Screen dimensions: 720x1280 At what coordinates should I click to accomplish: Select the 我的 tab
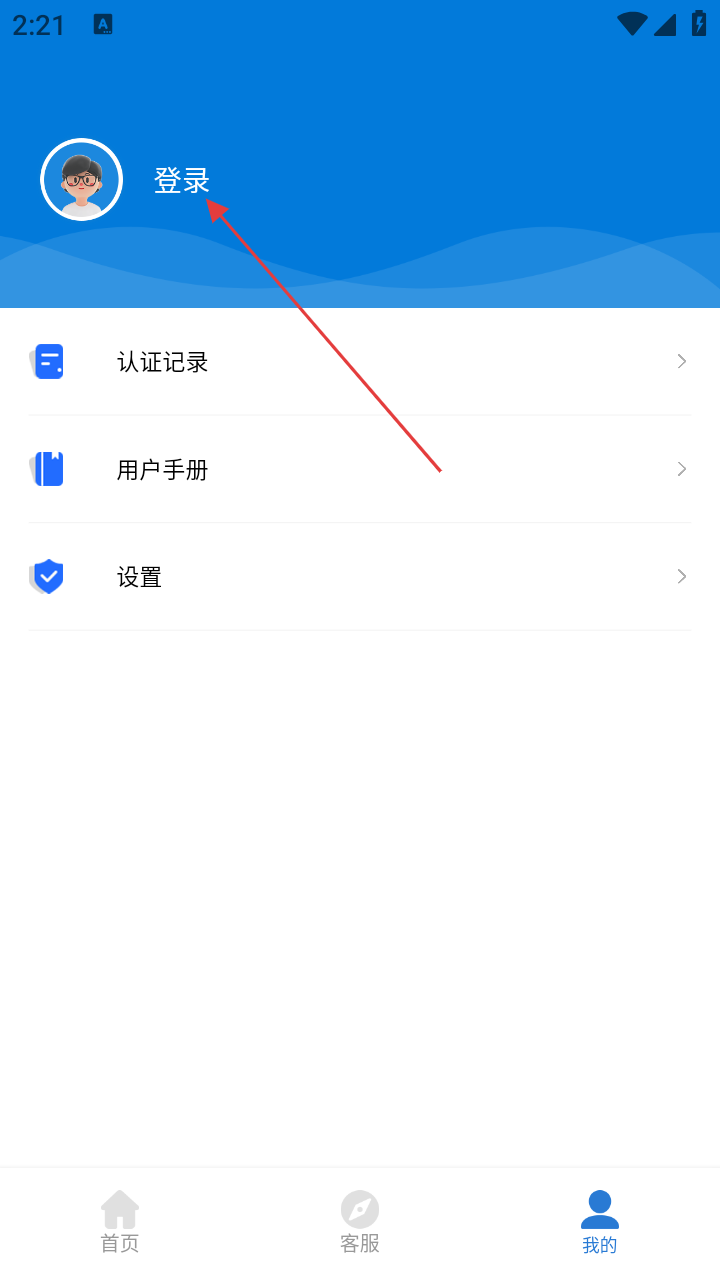pyautogui.click(x=599, y=1222)
